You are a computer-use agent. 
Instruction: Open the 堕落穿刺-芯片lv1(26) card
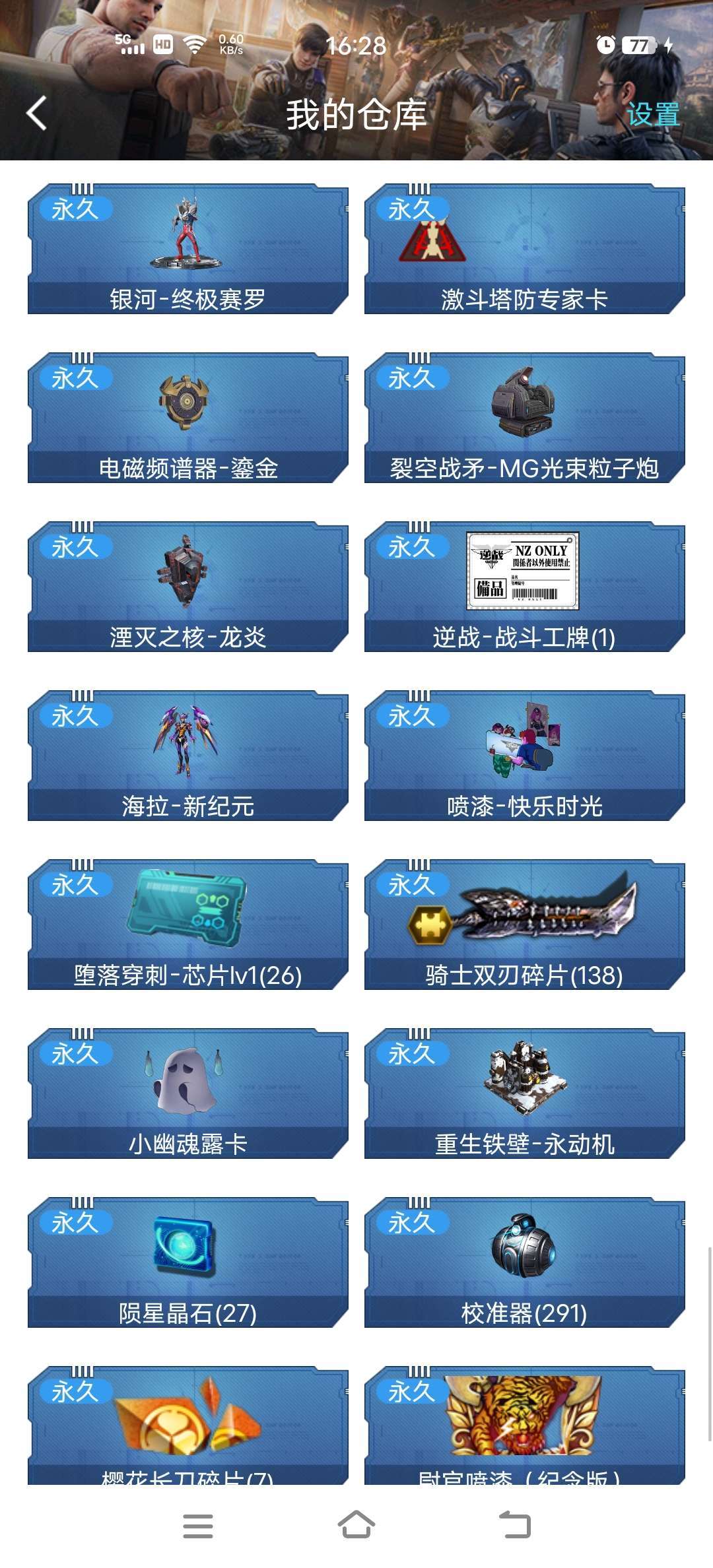pyautogui.click(x=187, y=925)
